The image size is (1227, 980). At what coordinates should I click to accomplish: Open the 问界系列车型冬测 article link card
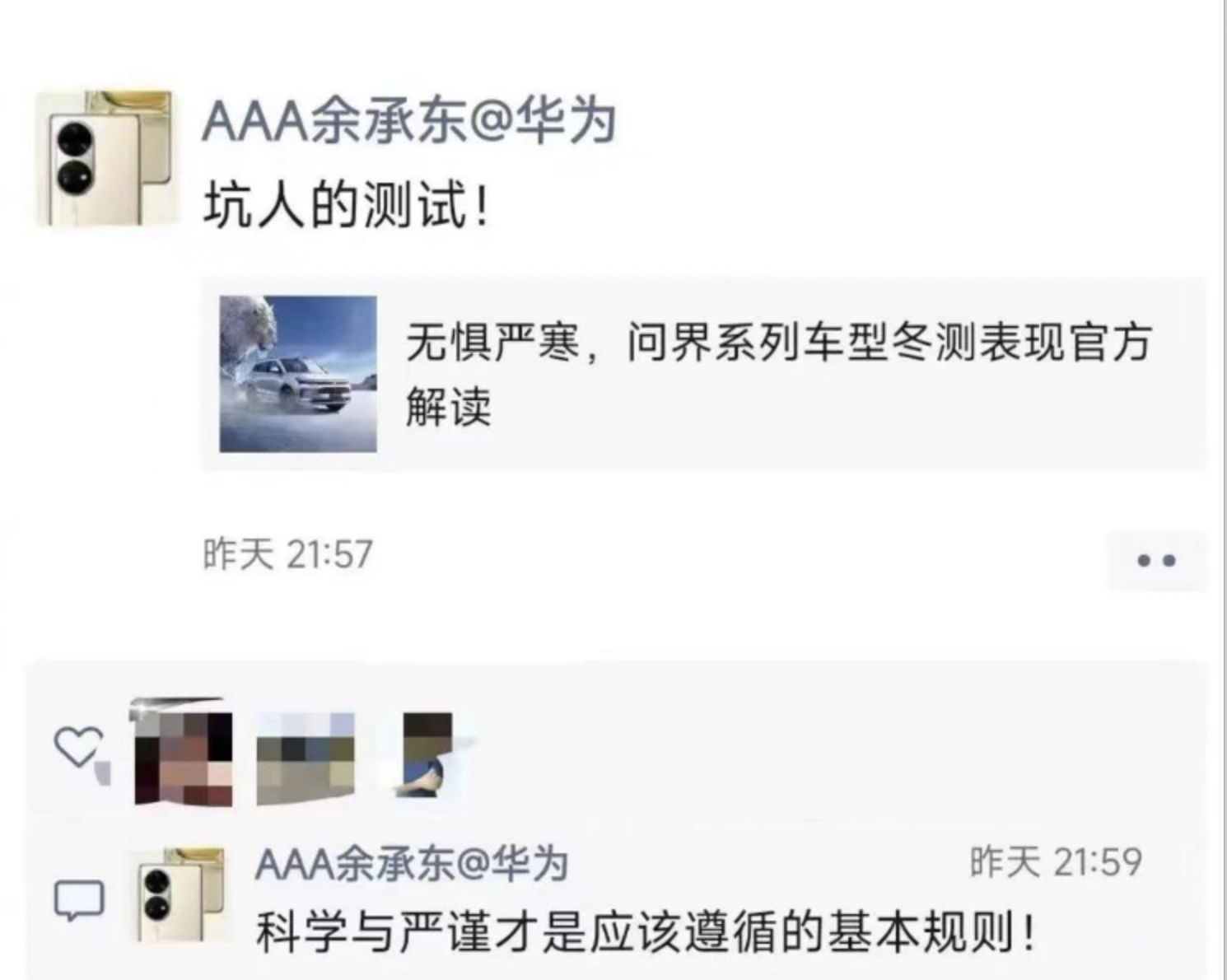point(704,375)
